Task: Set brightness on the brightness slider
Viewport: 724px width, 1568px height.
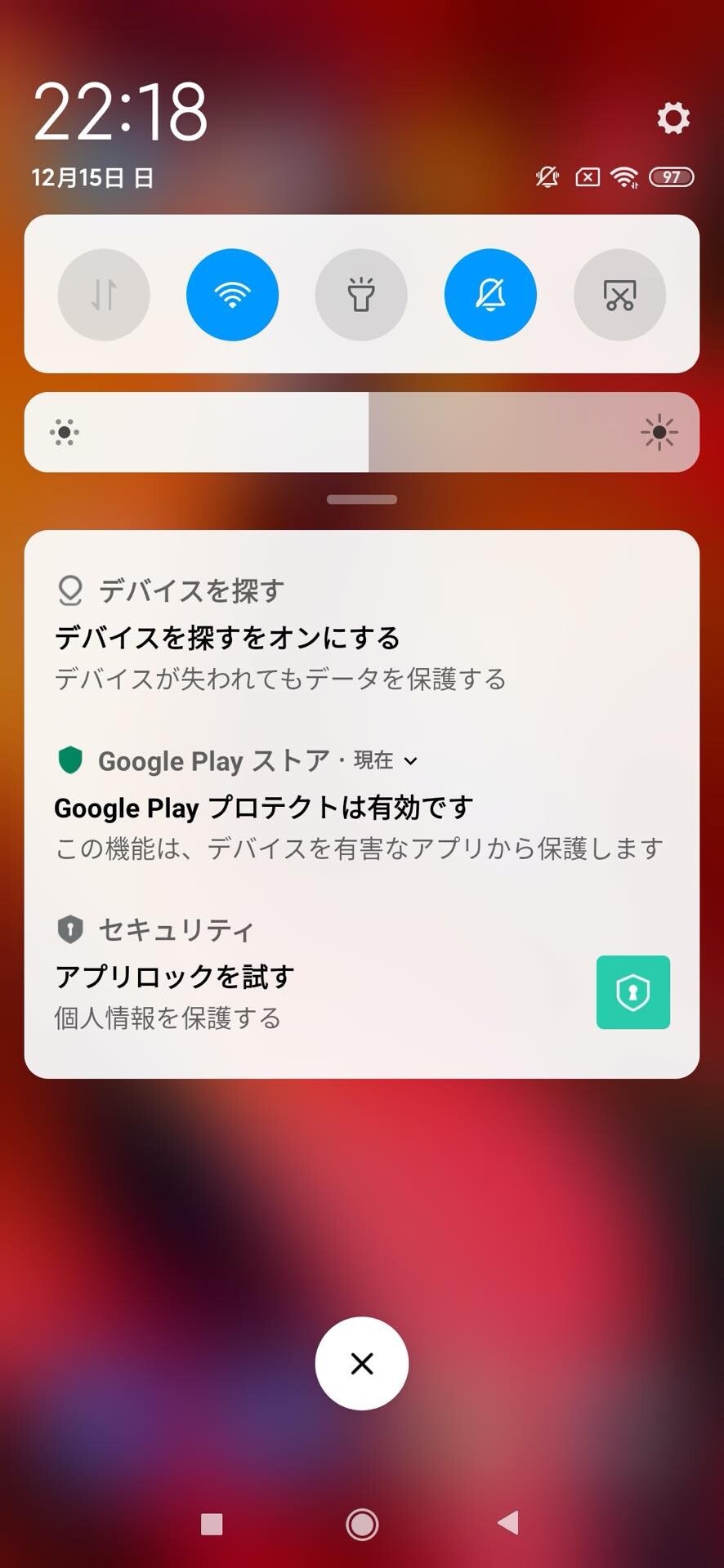Action: (x=362, y=432)
